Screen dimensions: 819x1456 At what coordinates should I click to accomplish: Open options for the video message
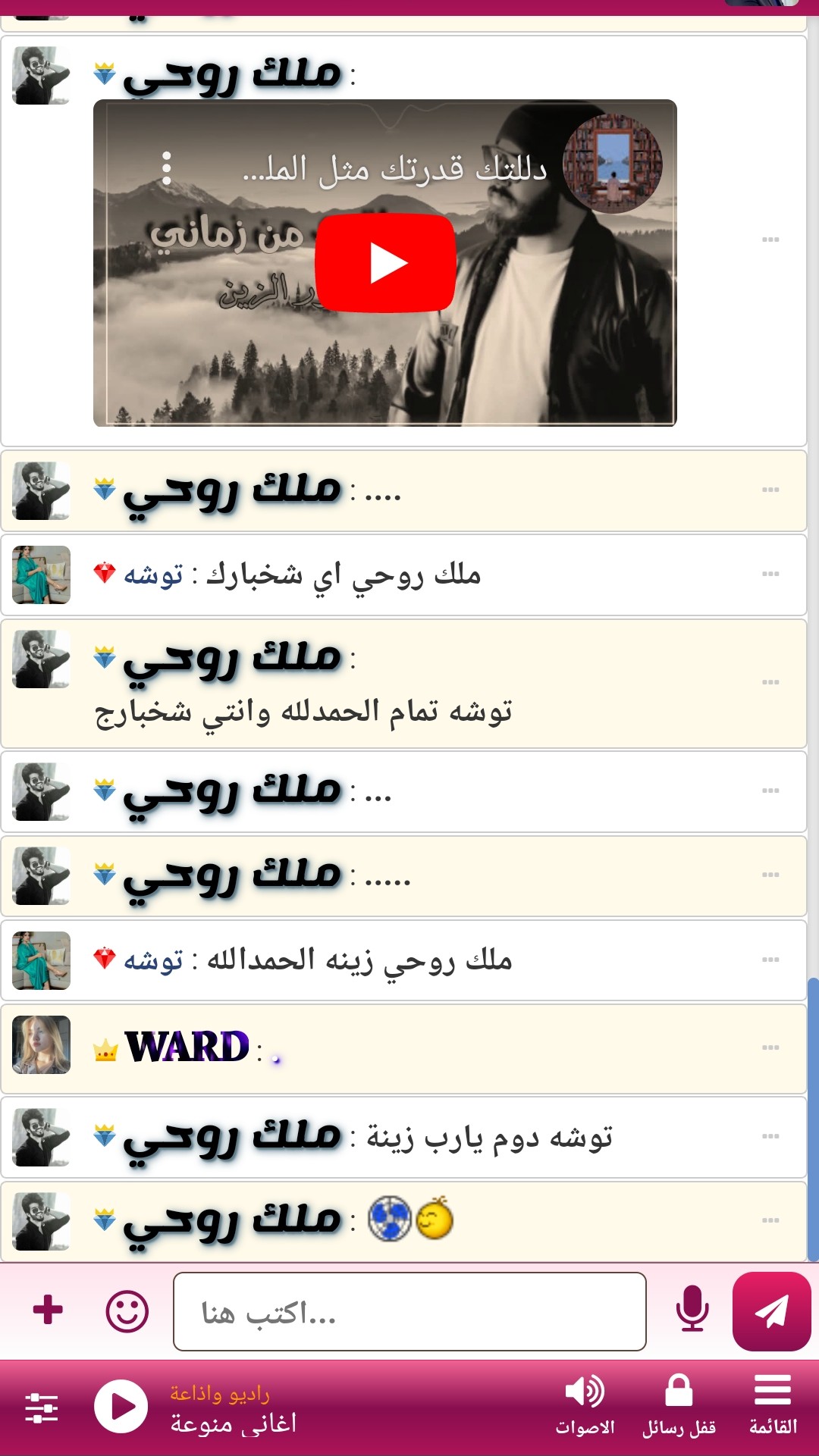(x=770, y=240)
